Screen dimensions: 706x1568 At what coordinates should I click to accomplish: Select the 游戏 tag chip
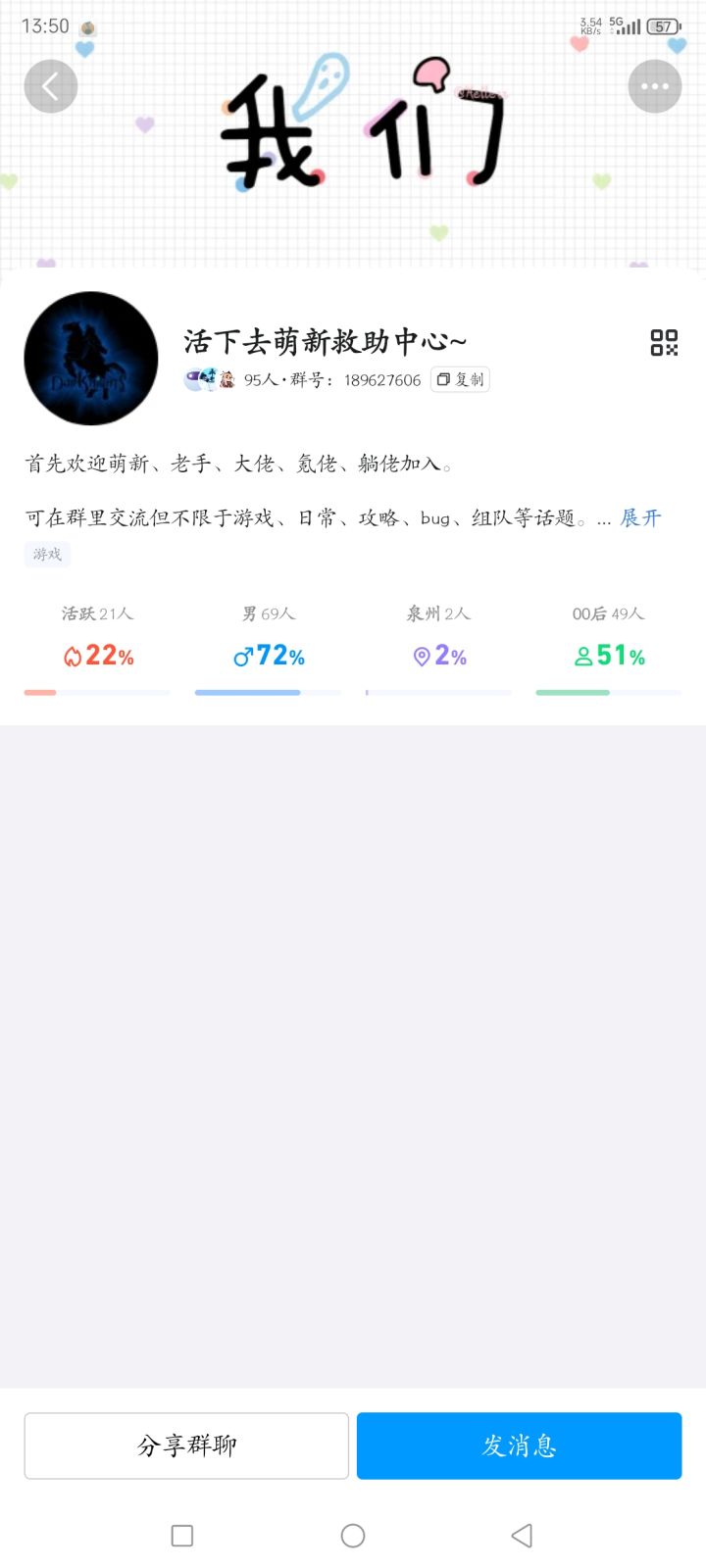tap(47, 554)
